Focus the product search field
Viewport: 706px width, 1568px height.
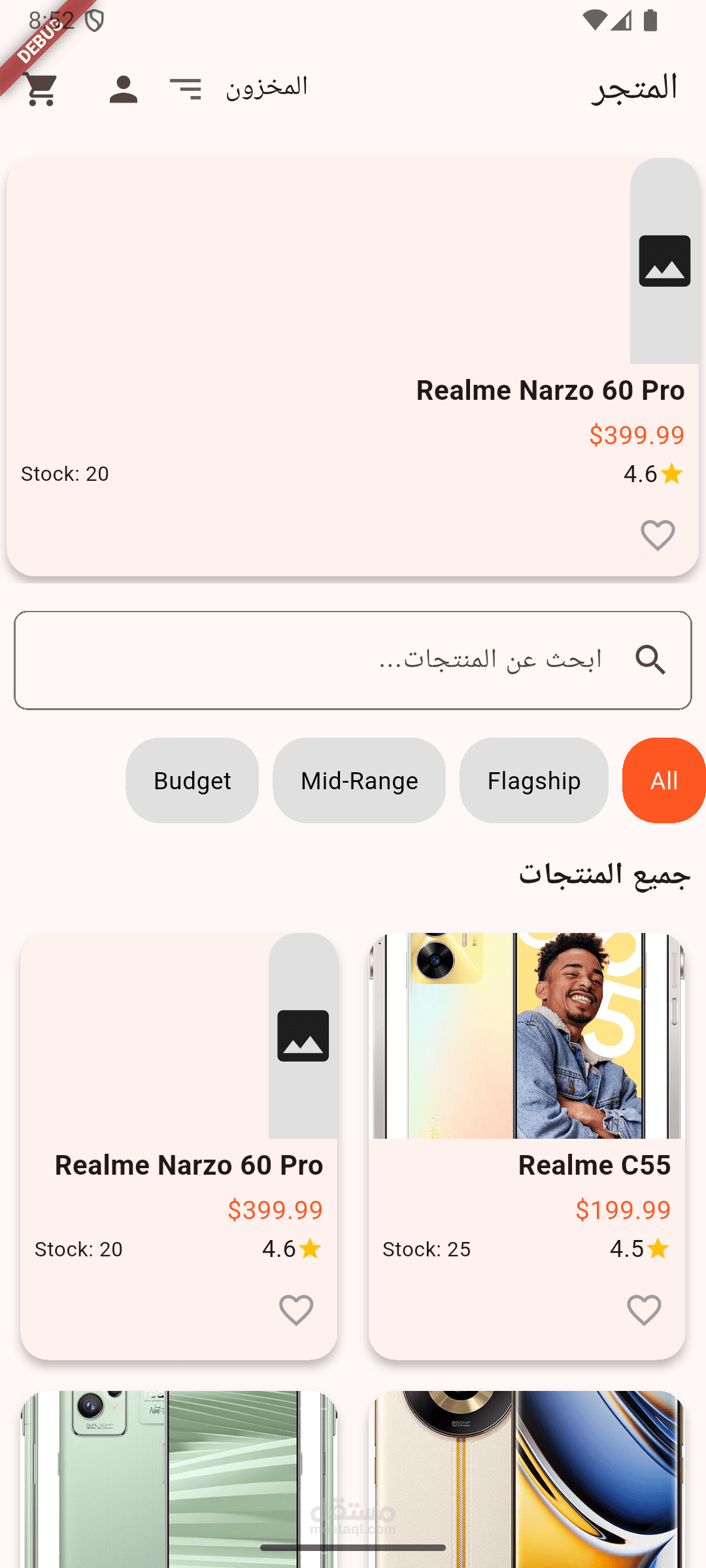pyautogui.click(x=353, y=660)
